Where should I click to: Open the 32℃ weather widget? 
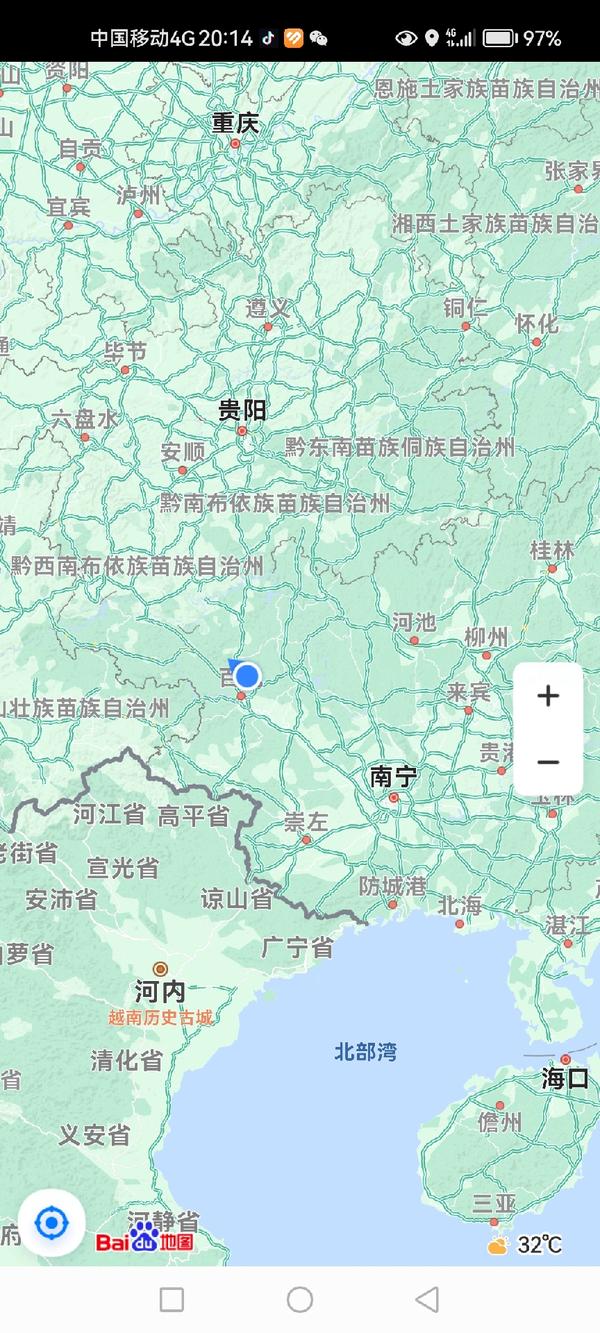(x=525, y=1245)
